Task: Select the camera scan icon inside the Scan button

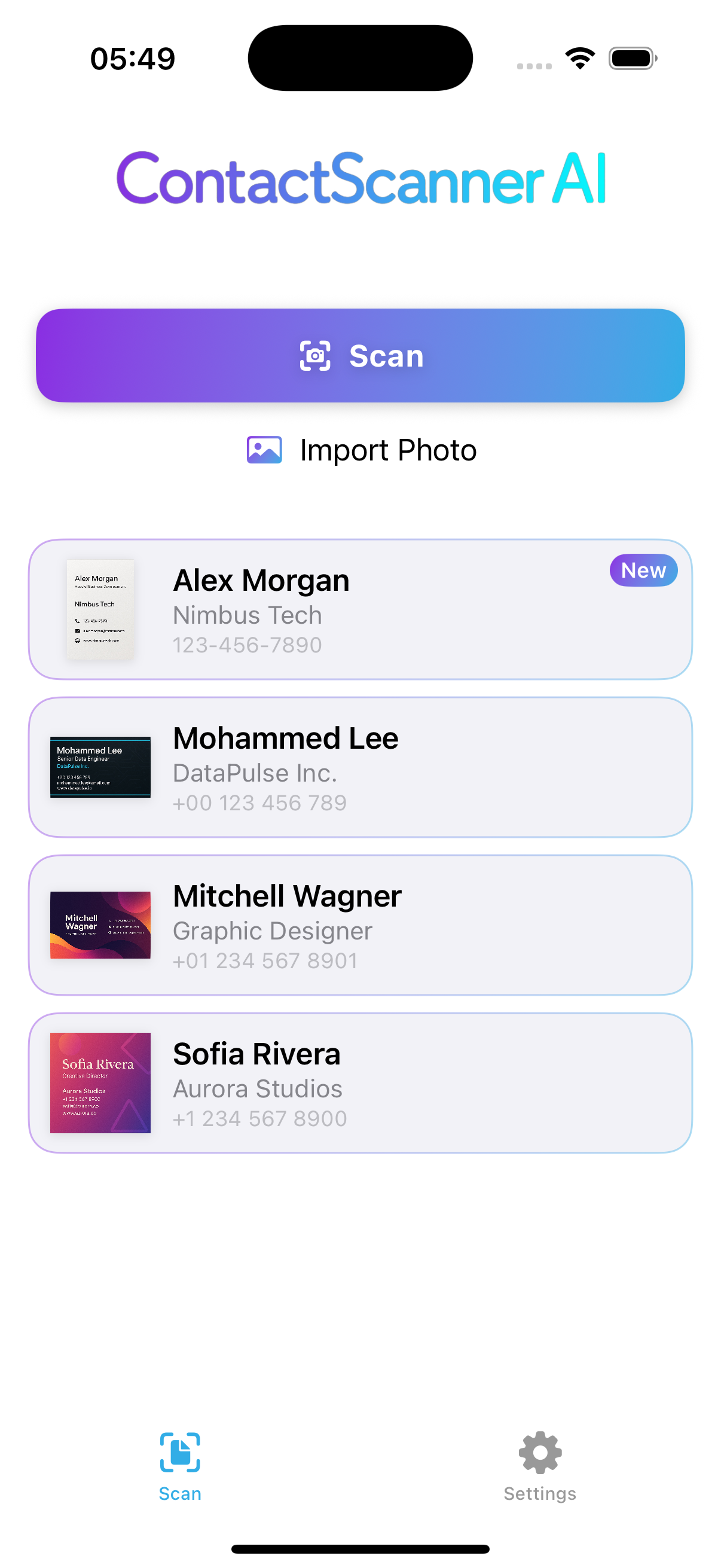Action: click(x=316, y=355)
